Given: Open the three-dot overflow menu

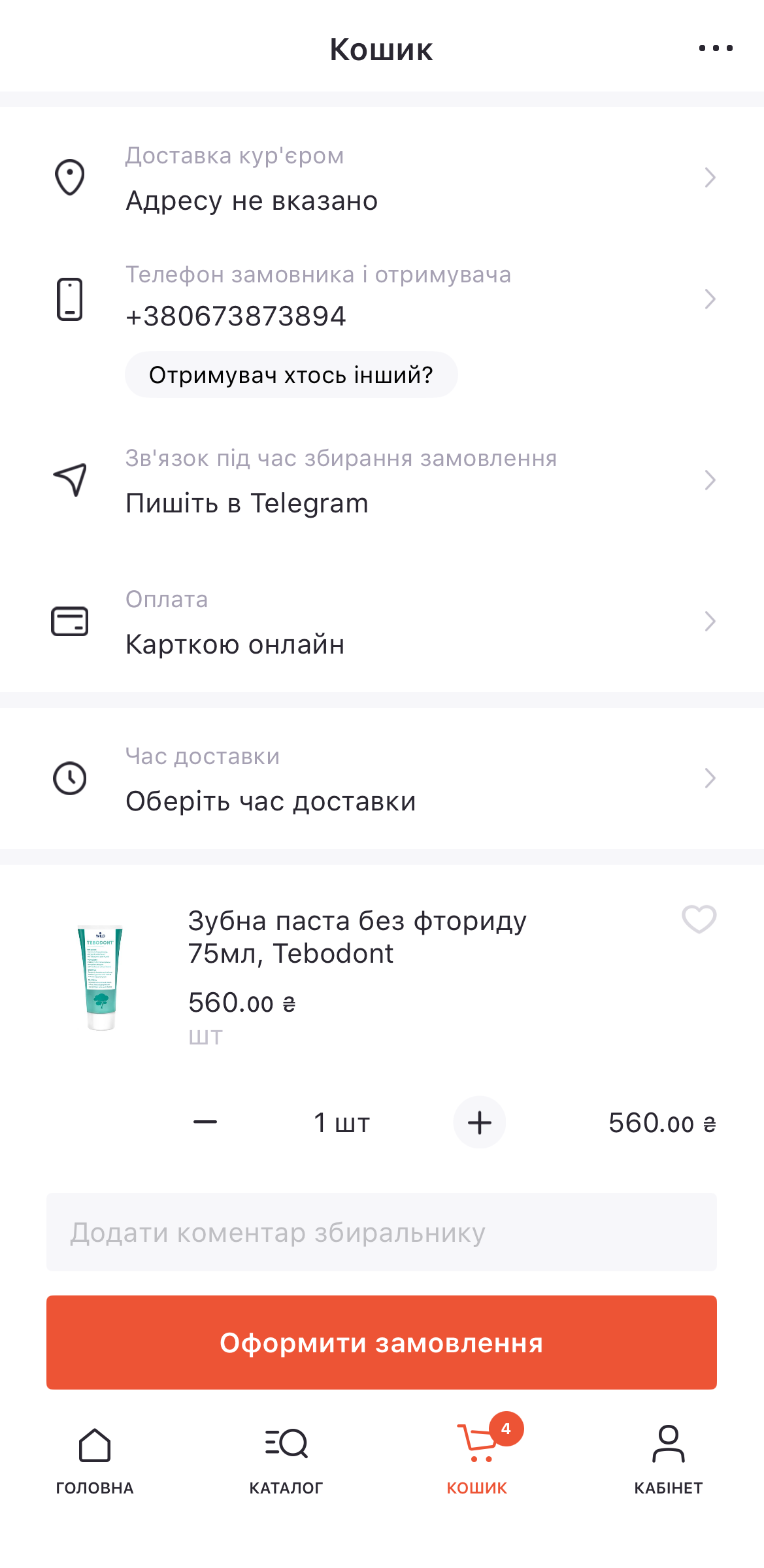Looking at the screenshot, I should point(716,48).
